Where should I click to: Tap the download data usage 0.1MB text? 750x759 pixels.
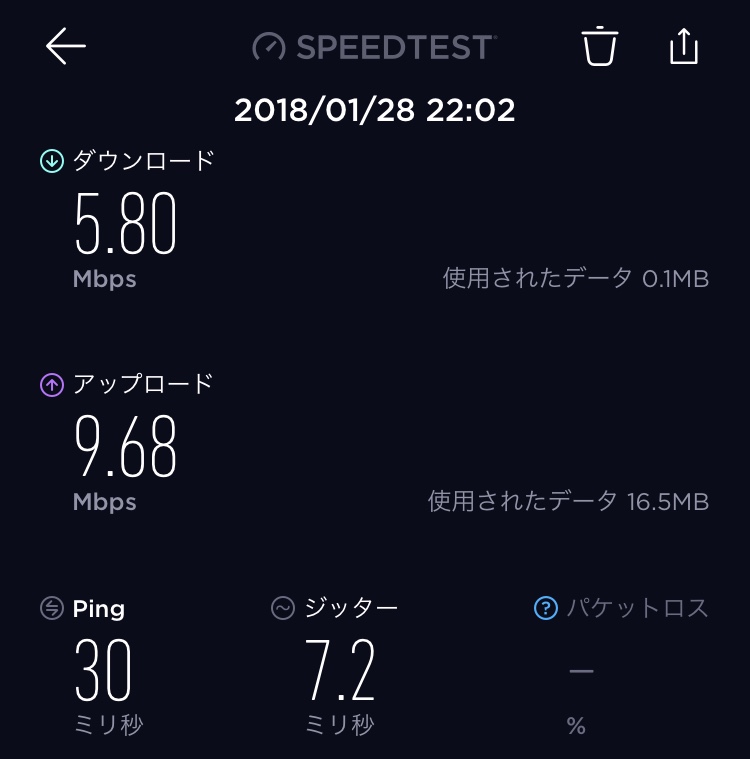(575, 279)
